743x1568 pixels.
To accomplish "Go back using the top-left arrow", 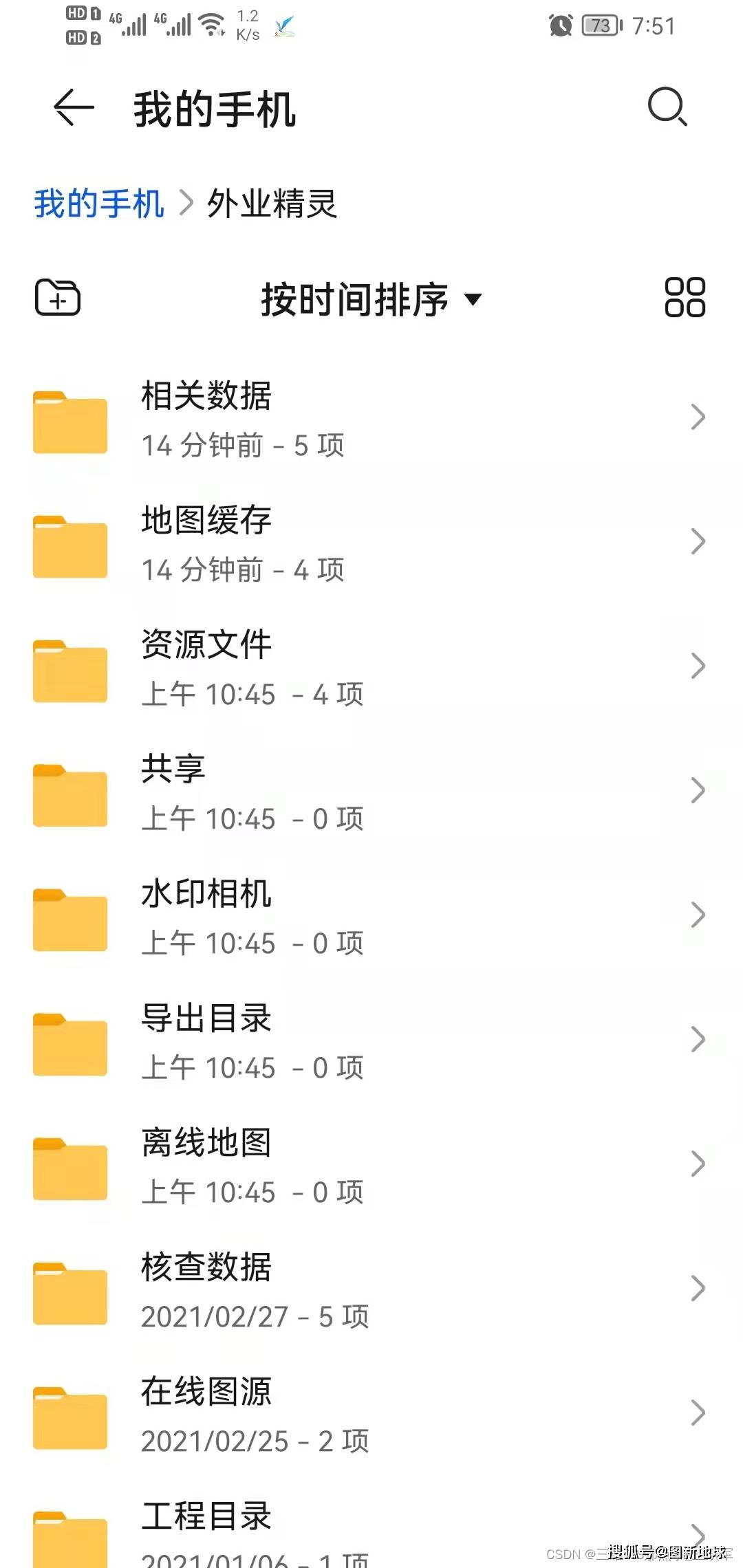I will click(74, 108).
